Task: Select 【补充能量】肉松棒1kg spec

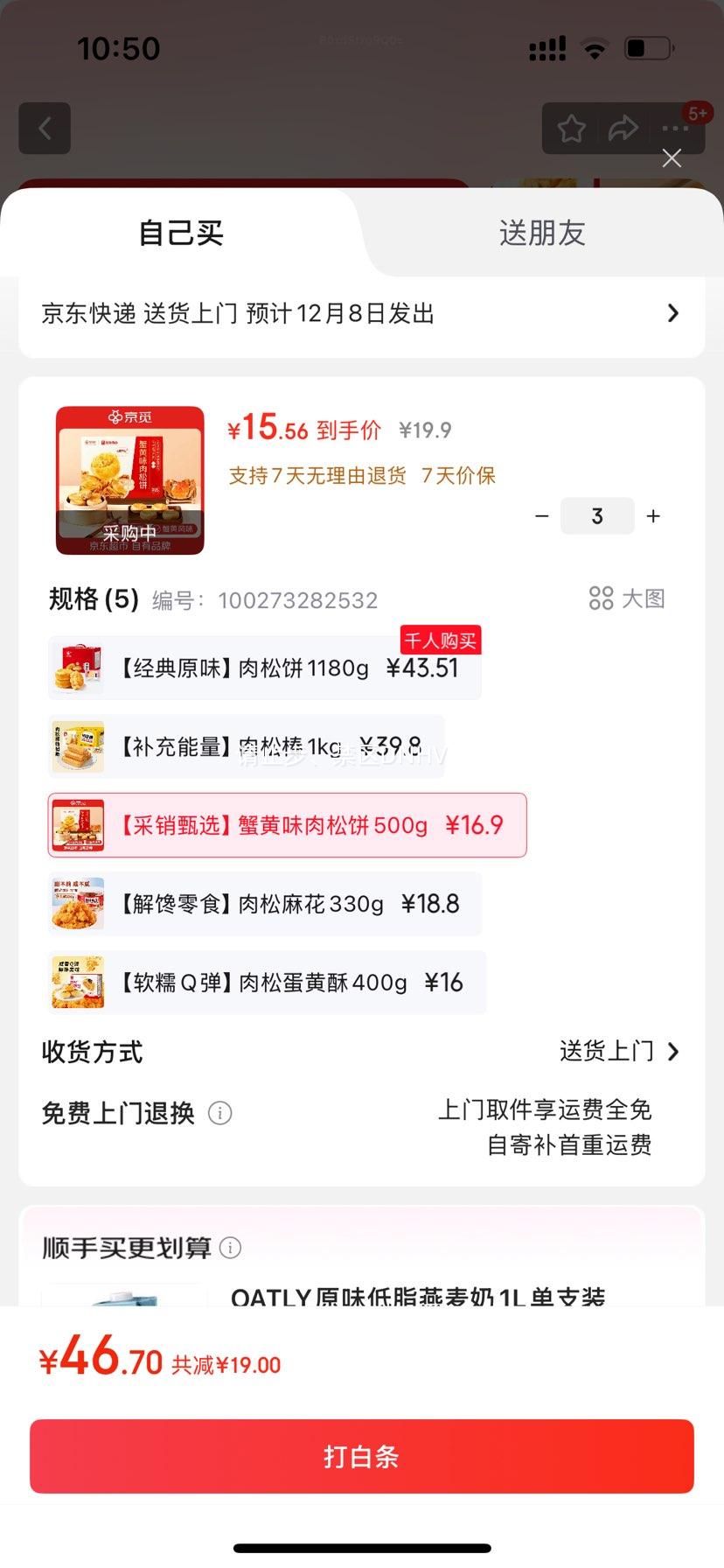Action: tap(247, 747)
